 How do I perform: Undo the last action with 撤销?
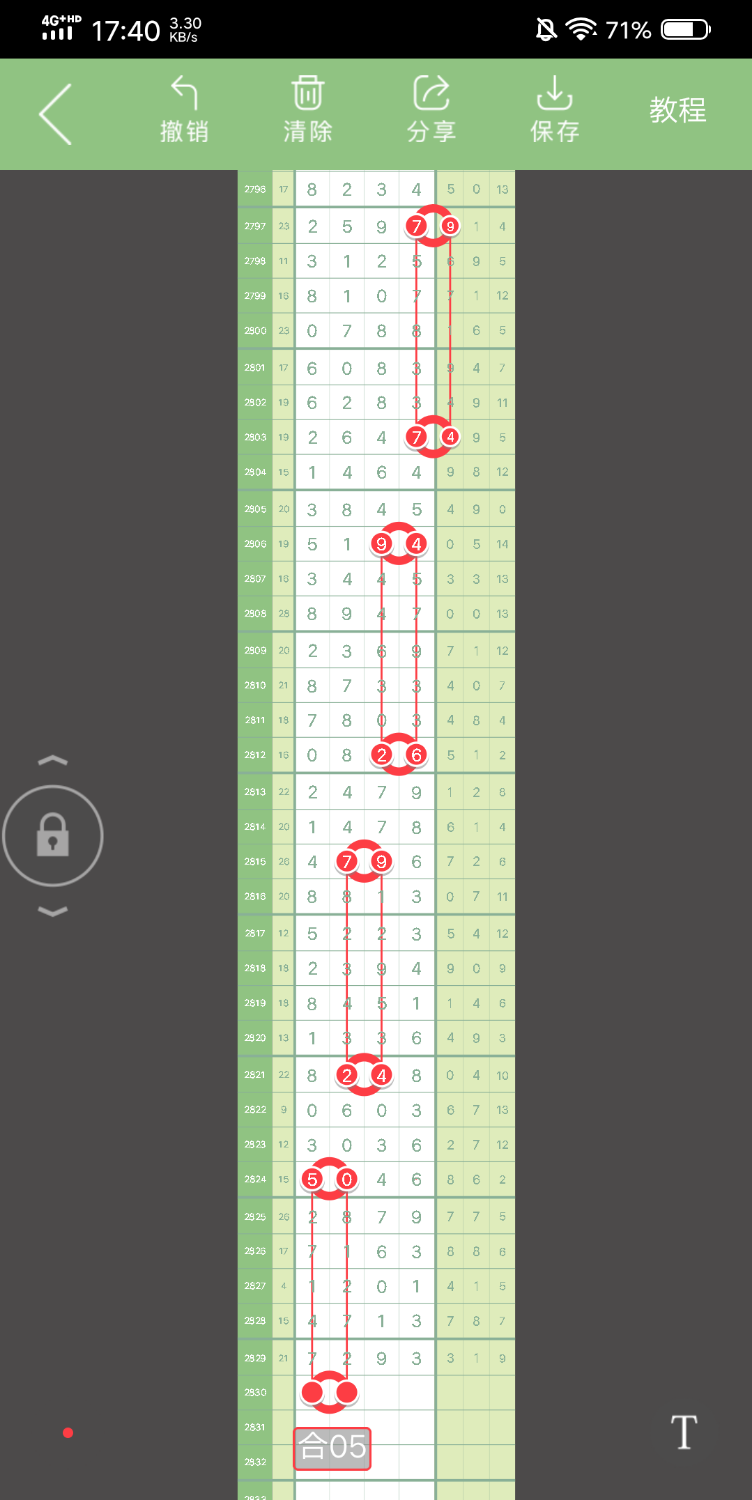click(184, 110)
